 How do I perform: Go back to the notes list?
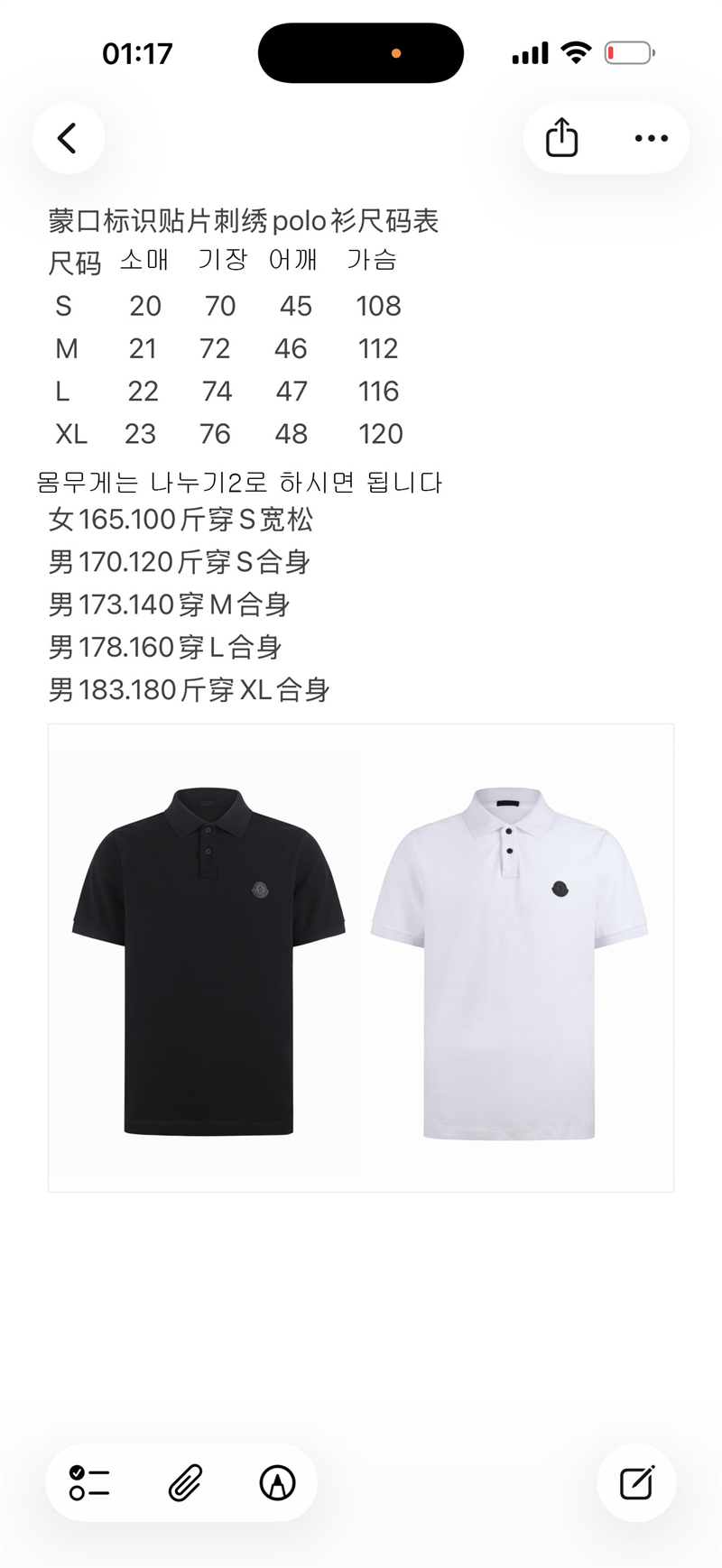click(x=68, y=138)
